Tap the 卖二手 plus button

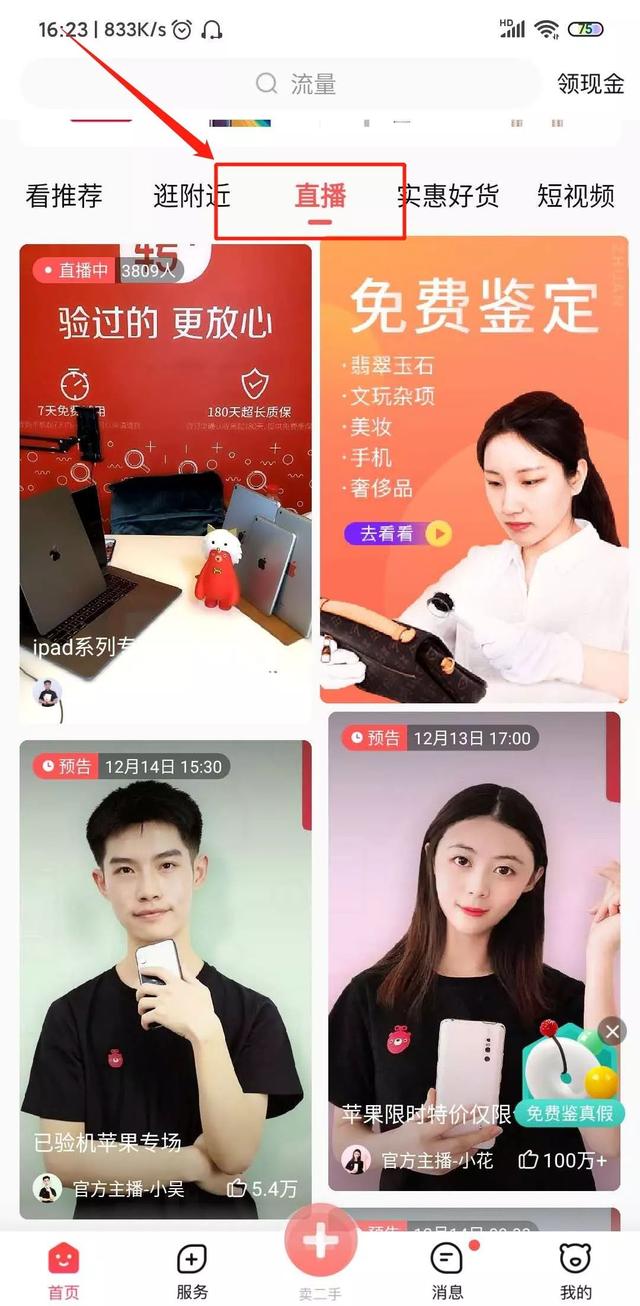tap(320, 1242)
